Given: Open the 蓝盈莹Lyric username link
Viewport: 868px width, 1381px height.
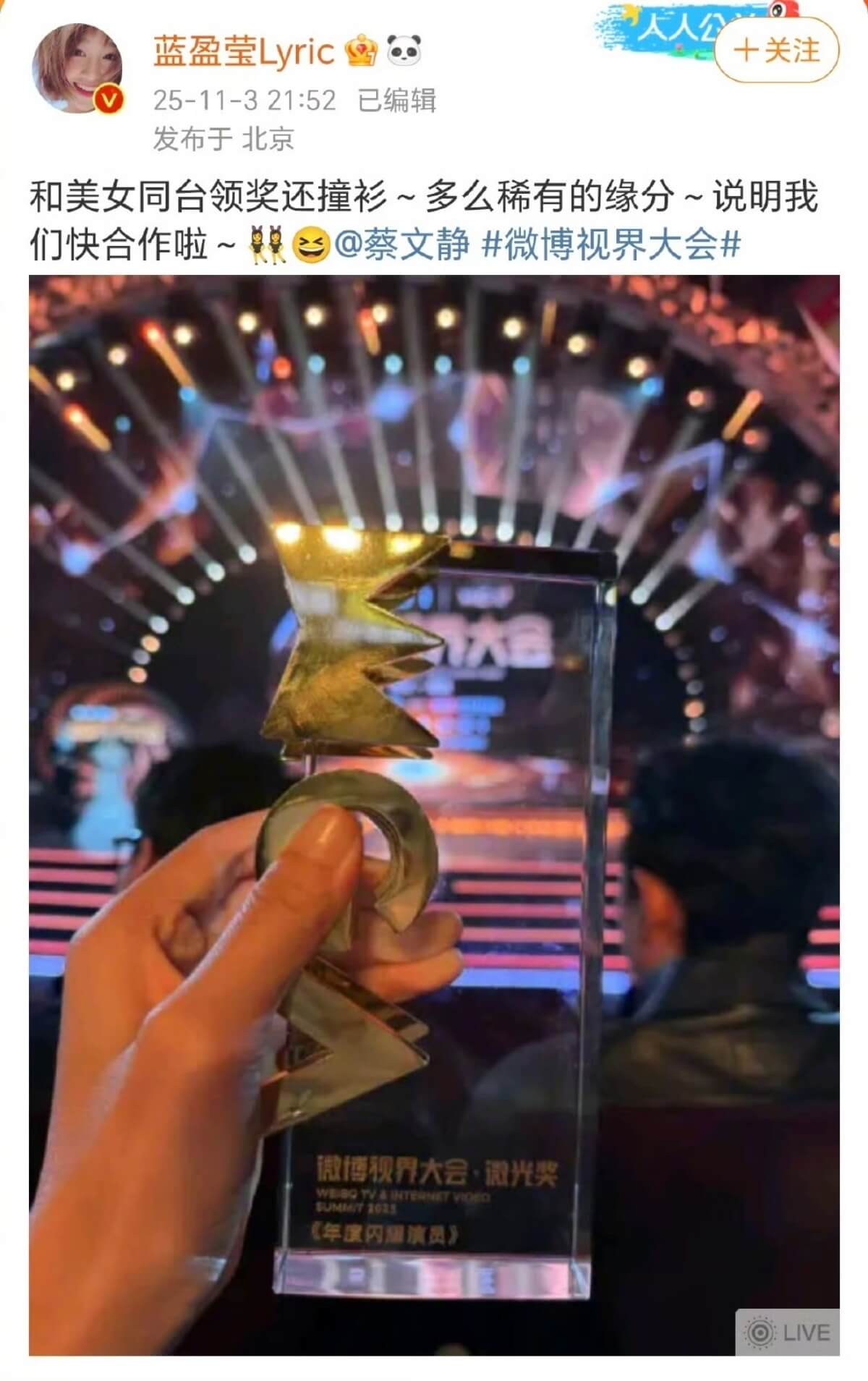Looking at the screenshot, I should [244, 52].
